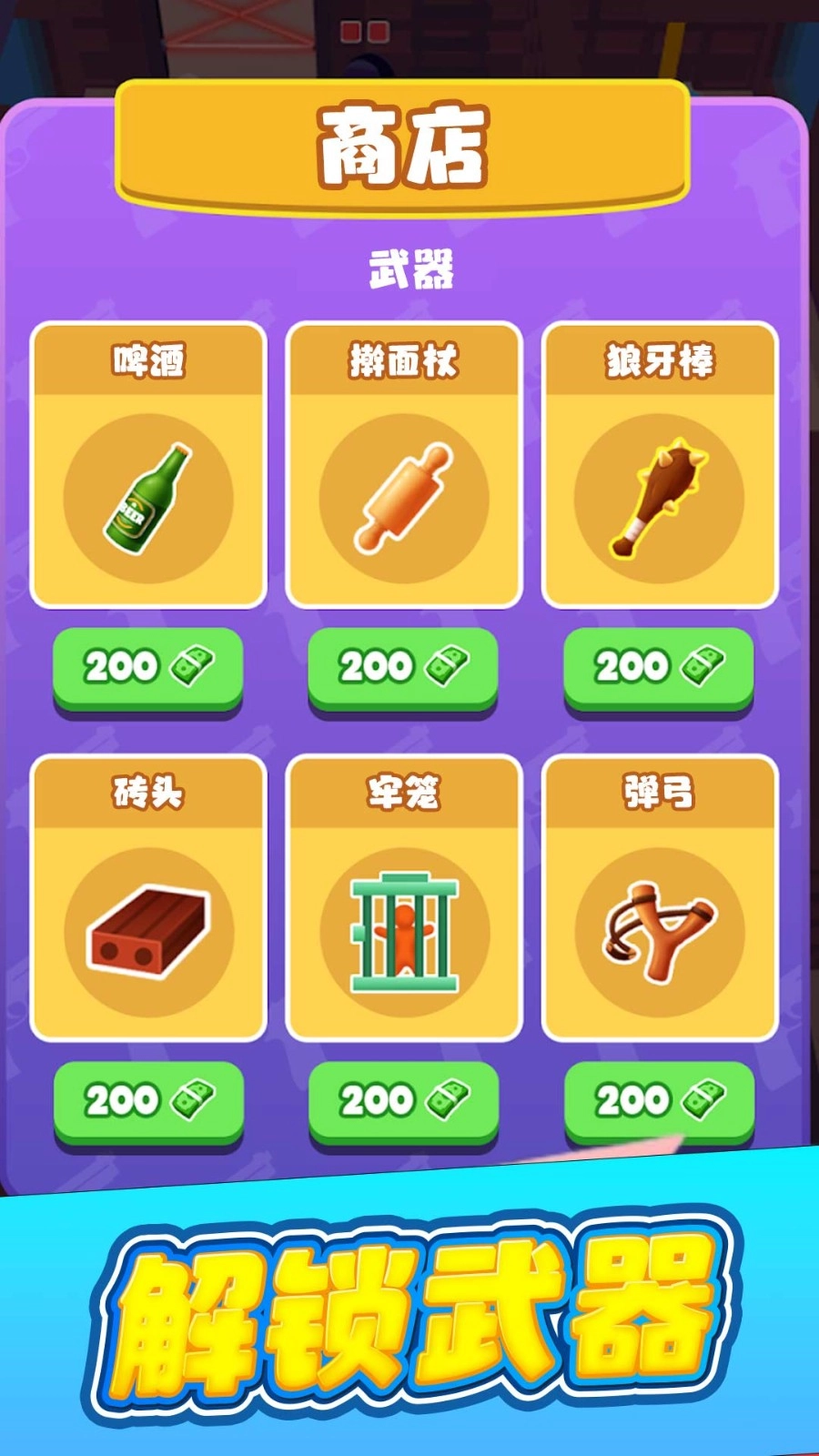The image size is (819, 1456).
Task: Buy the 啤酒 beer for 200 coins
Action: point(146,669)
